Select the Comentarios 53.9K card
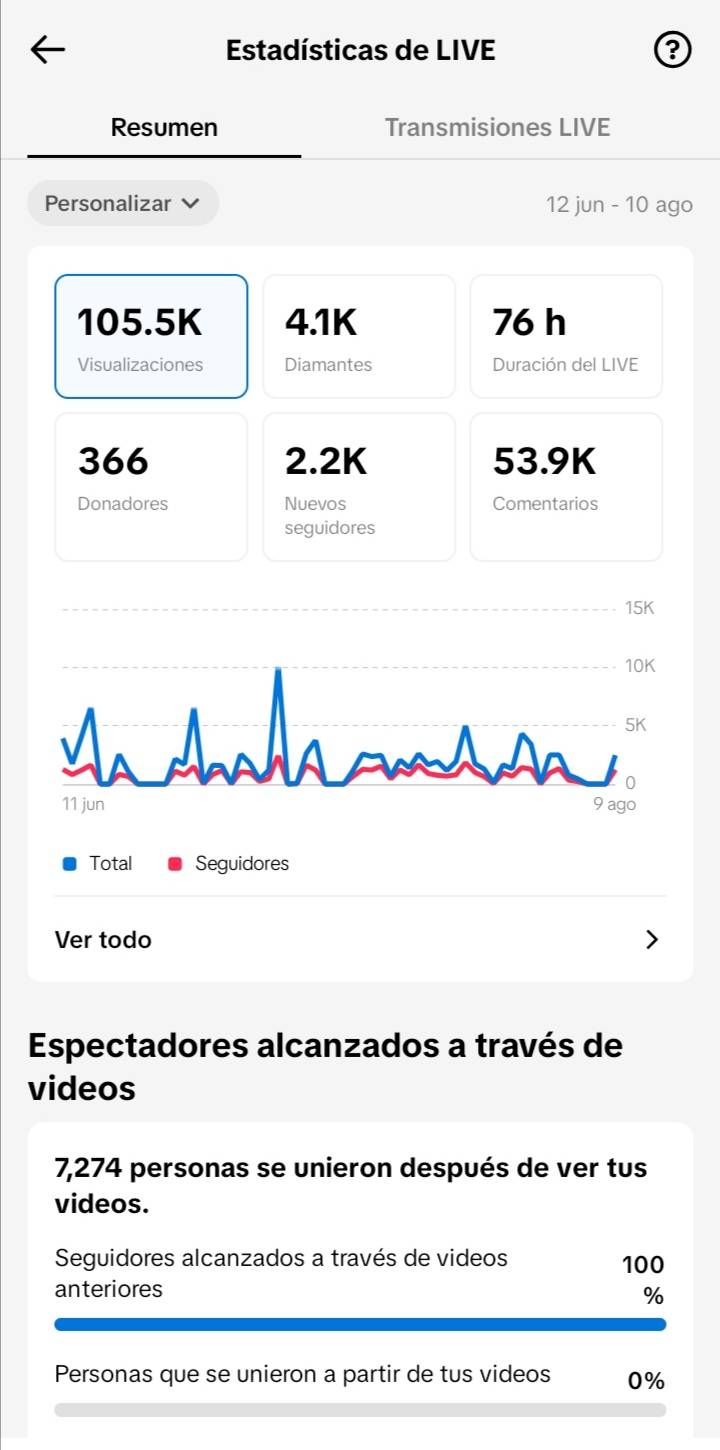The width and height of the screenshot is (720, 1450). point(566,487)
